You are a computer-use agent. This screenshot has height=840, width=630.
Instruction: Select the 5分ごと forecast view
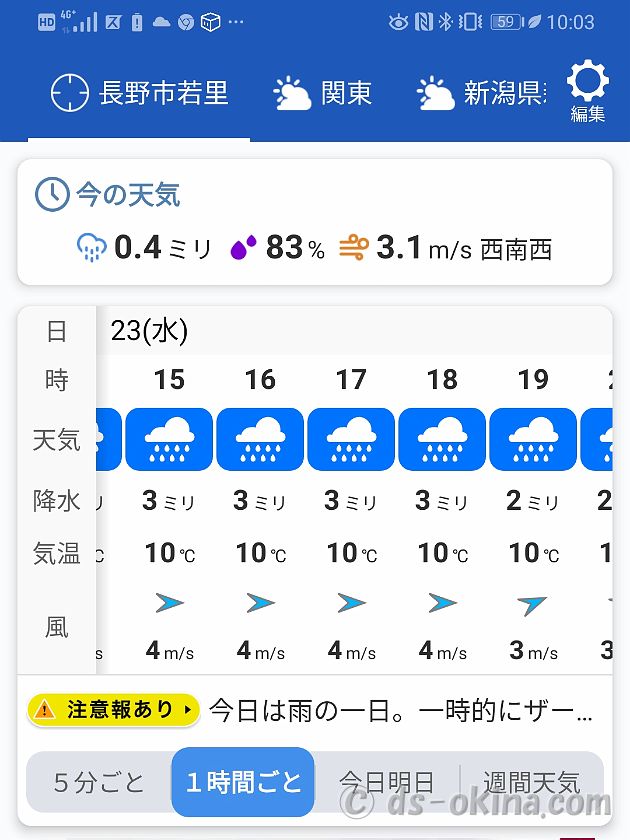[x=99, y=782]
